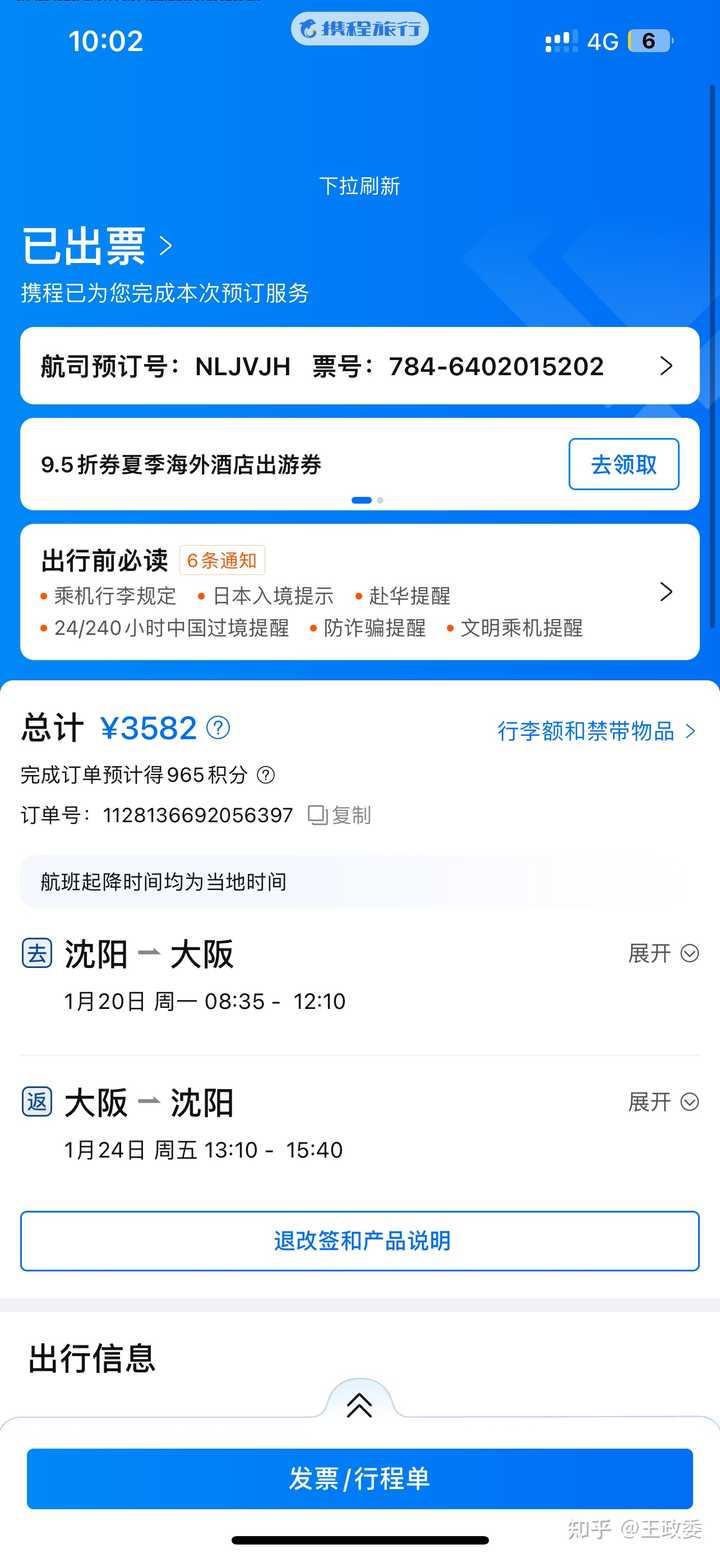Tap the double-chevron handle to expand bottom panel
The image size is (720, 1558).
[x=359, y=1405]
